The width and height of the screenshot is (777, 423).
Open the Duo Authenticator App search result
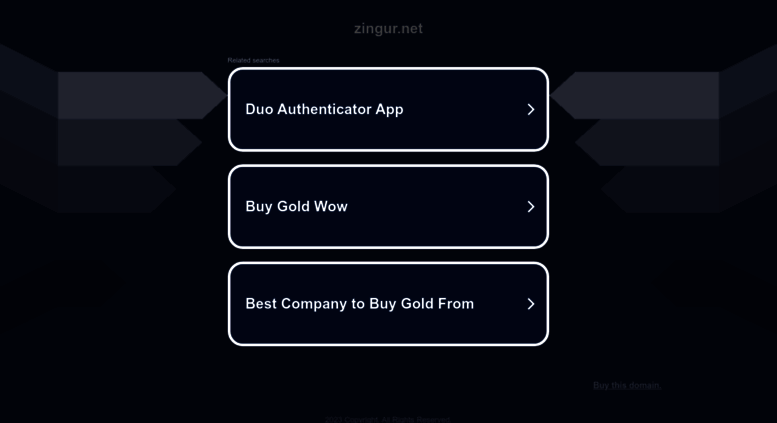[388, 110]
